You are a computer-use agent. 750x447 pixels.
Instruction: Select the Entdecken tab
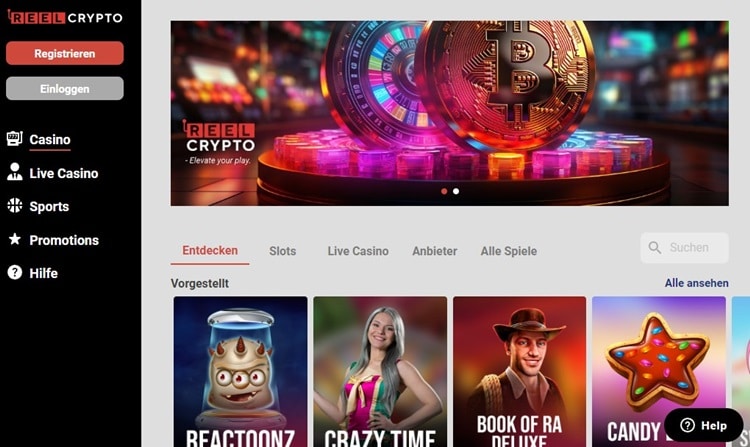coord(210,251)
